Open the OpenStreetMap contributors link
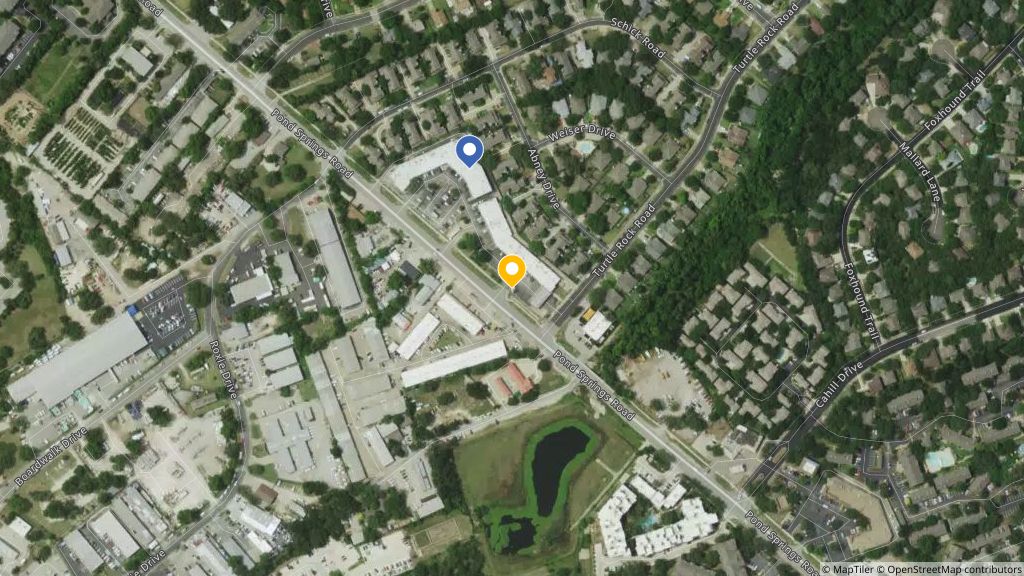1024x576 pixels. pos(950,569)
